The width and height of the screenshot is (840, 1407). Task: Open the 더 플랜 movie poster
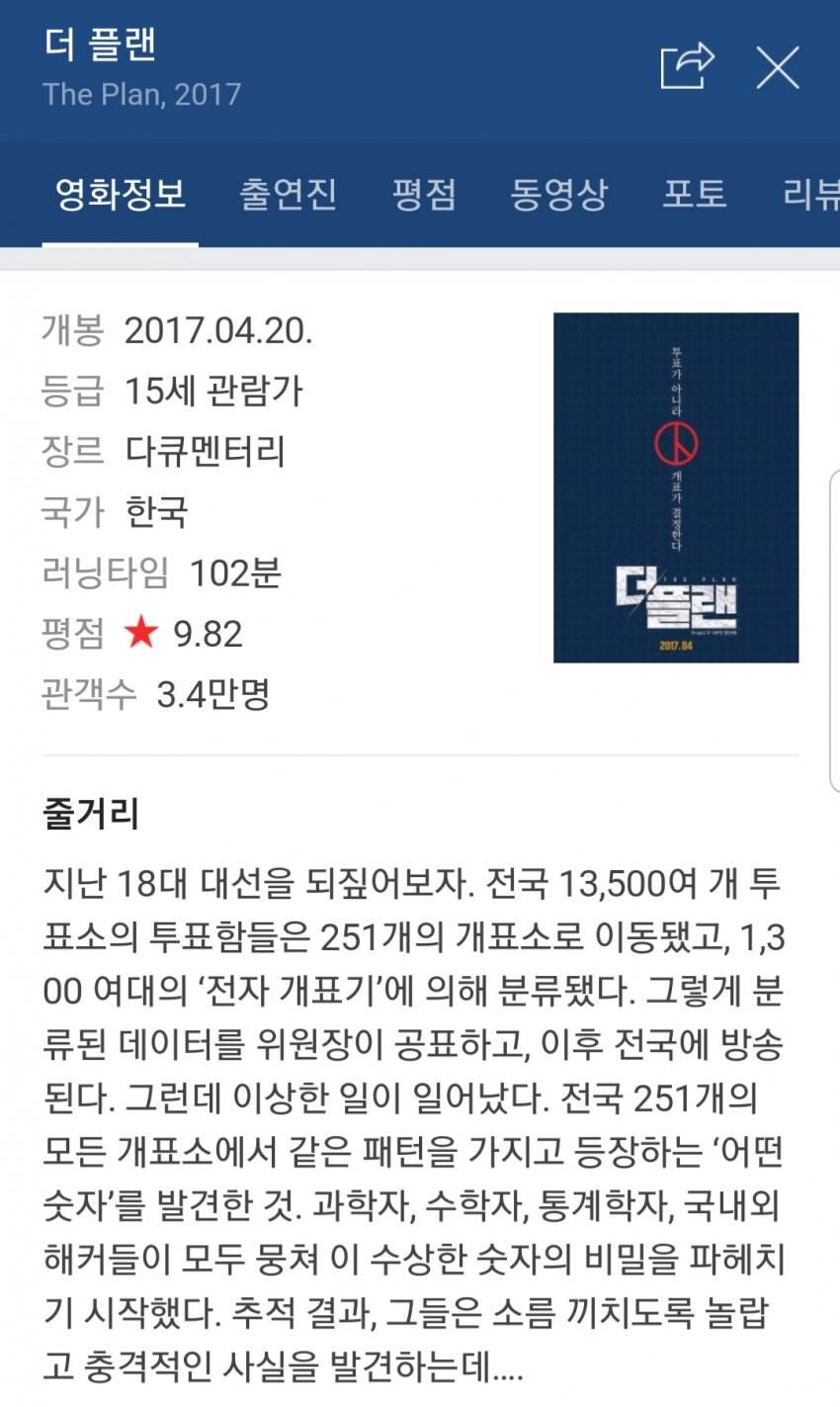coord(676,487)
